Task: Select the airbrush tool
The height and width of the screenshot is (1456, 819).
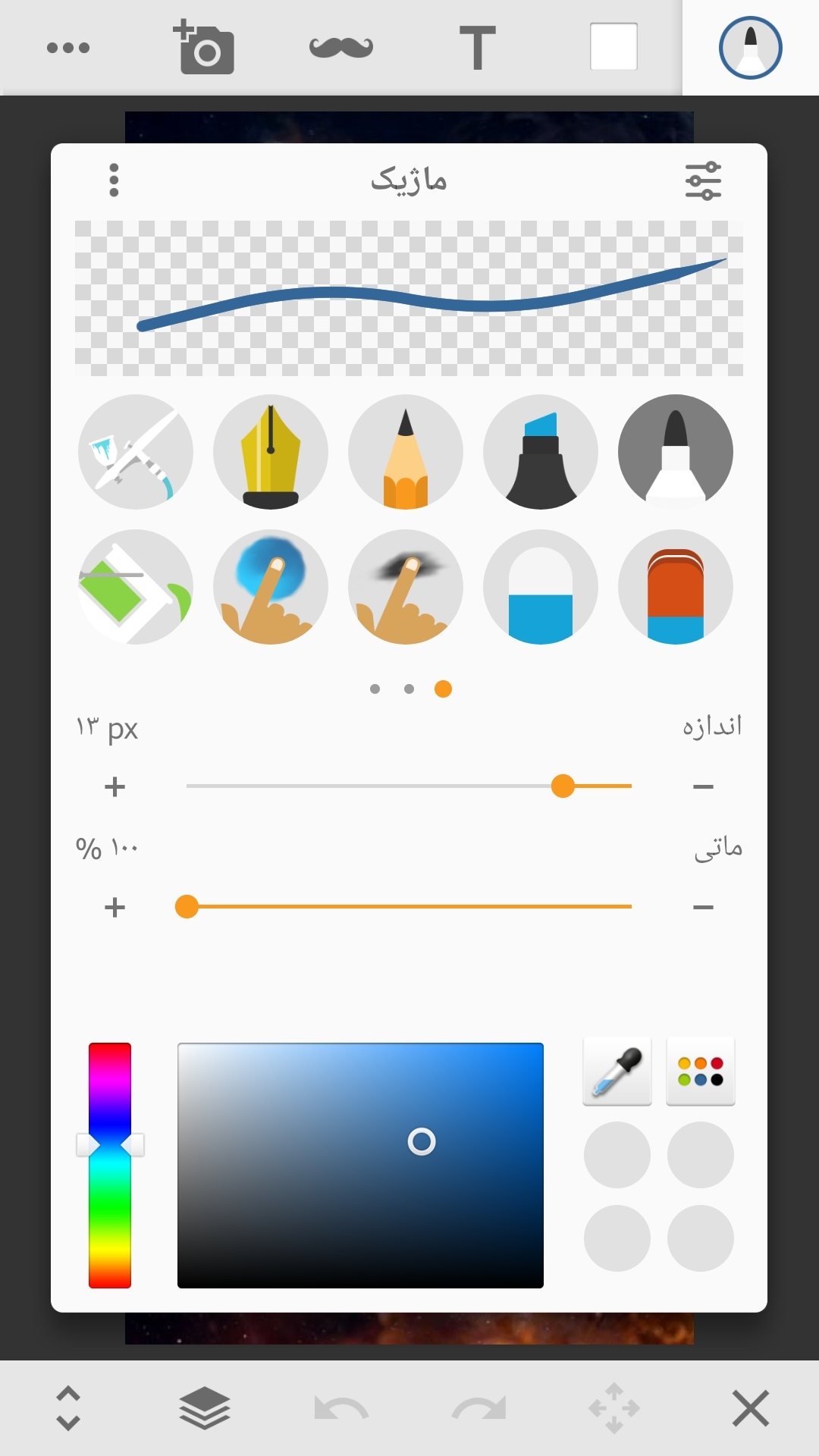Action: point(136,452)
